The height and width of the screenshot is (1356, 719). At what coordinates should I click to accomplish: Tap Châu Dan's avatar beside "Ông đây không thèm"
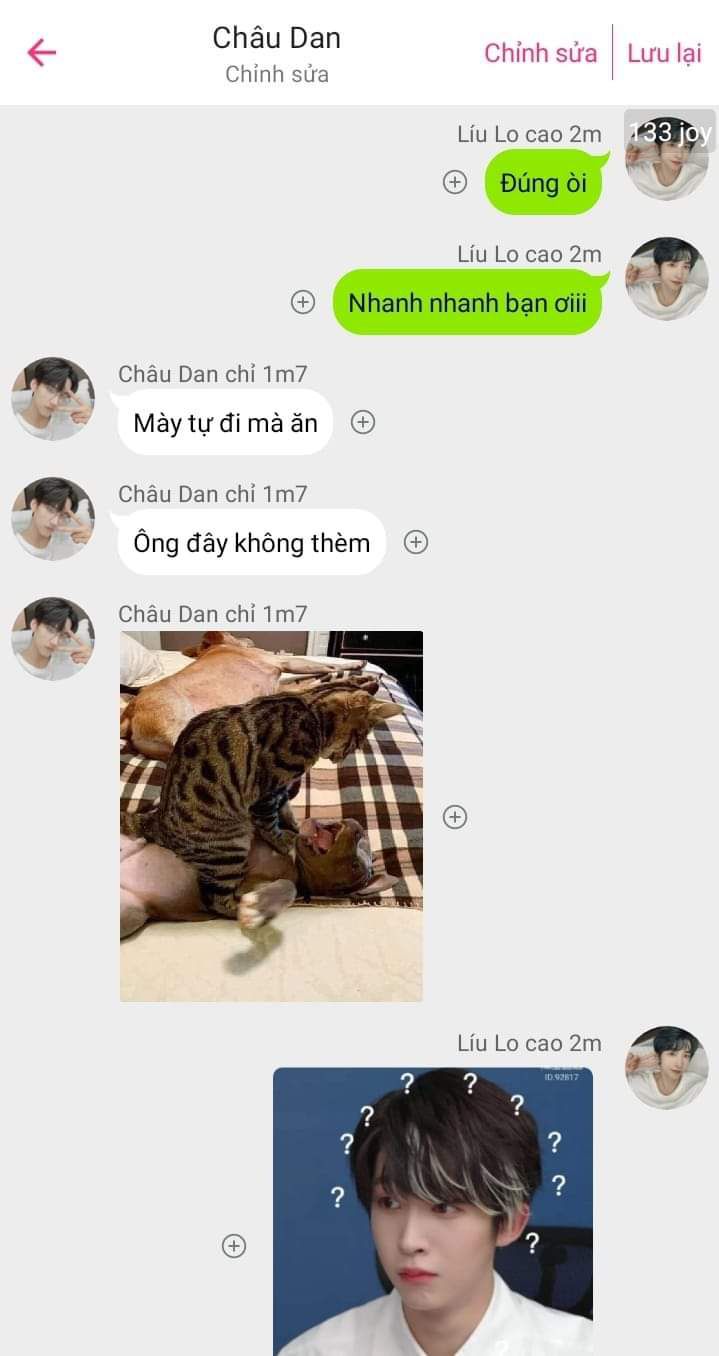[53, 519]
